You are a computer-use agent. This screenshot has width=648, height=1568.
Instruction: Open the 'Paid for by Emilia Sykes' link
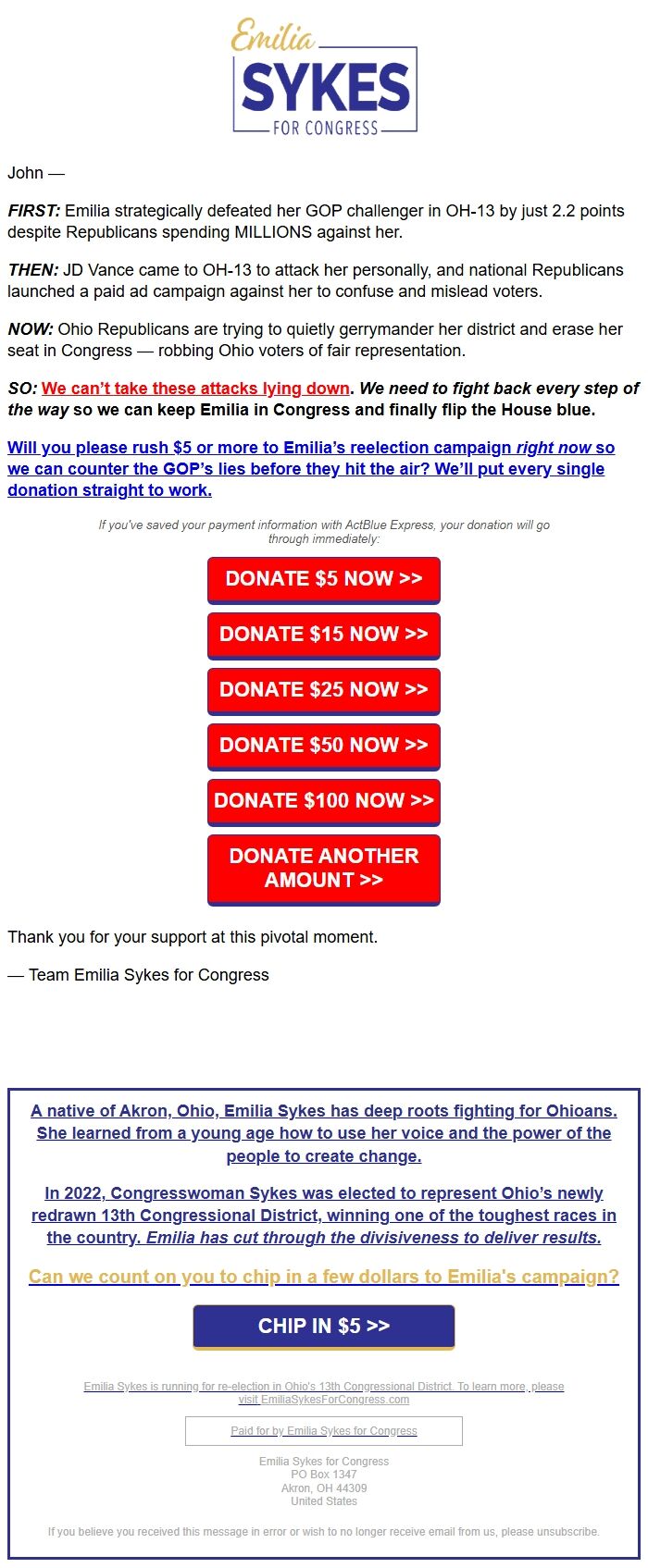pyautogui.click(x=324, y=1431)
